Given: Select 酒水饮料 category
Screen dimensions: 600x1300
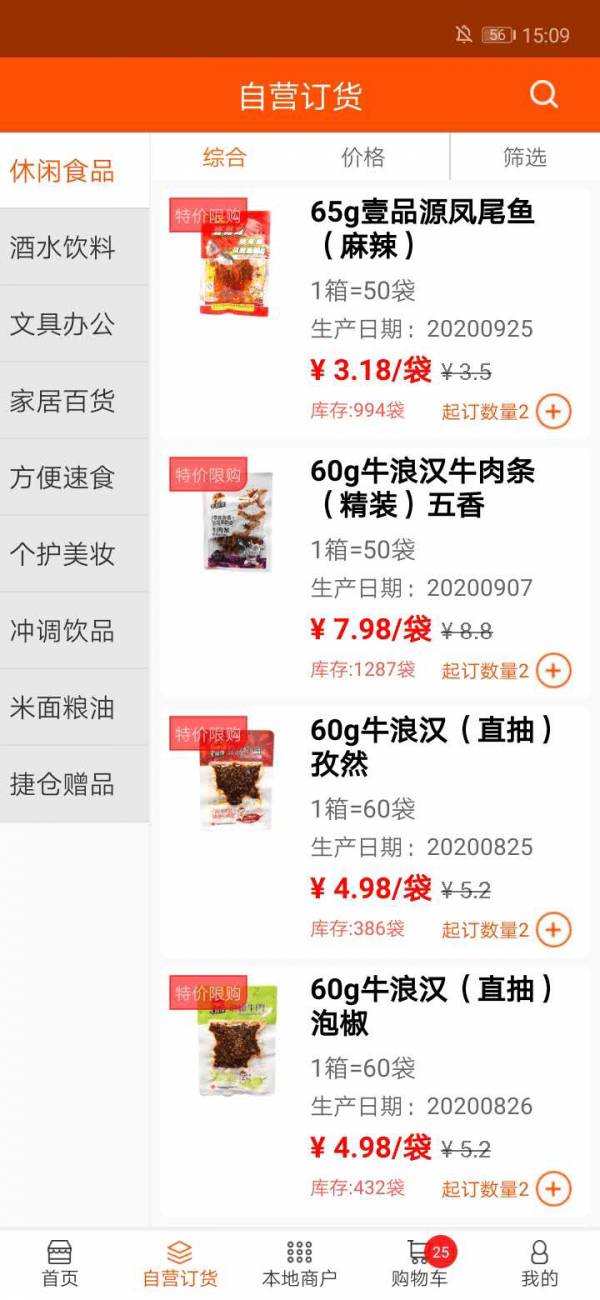Looking at the screenshot, I should click(63, 247).
